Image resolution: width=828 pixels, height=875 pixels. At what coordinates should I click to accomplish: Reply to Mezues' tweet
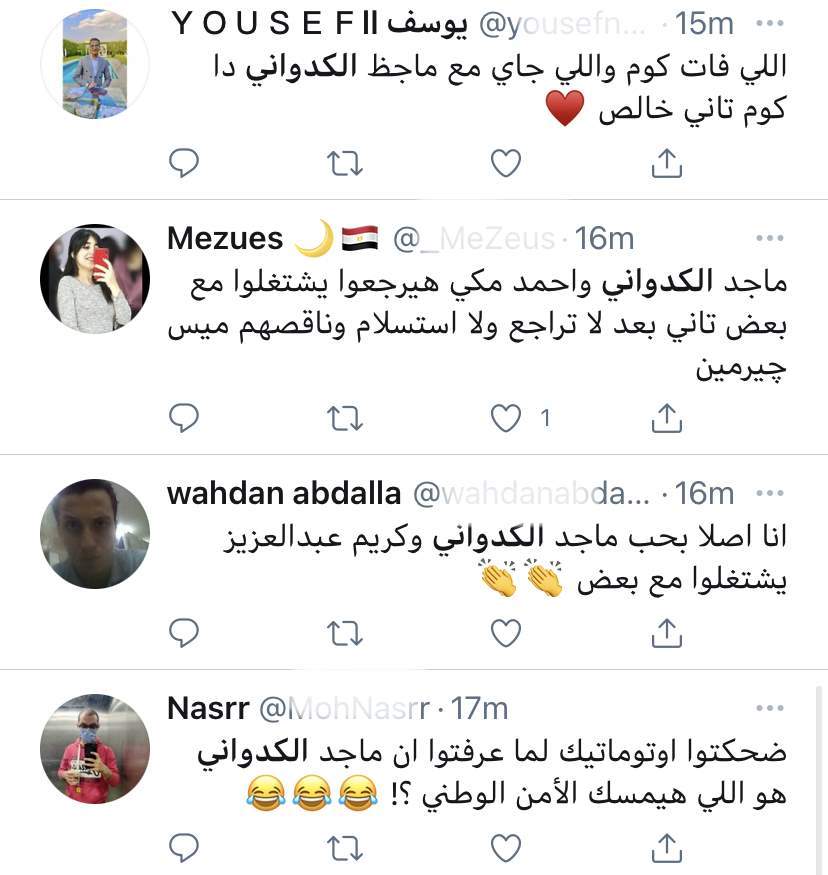(184, 419)
